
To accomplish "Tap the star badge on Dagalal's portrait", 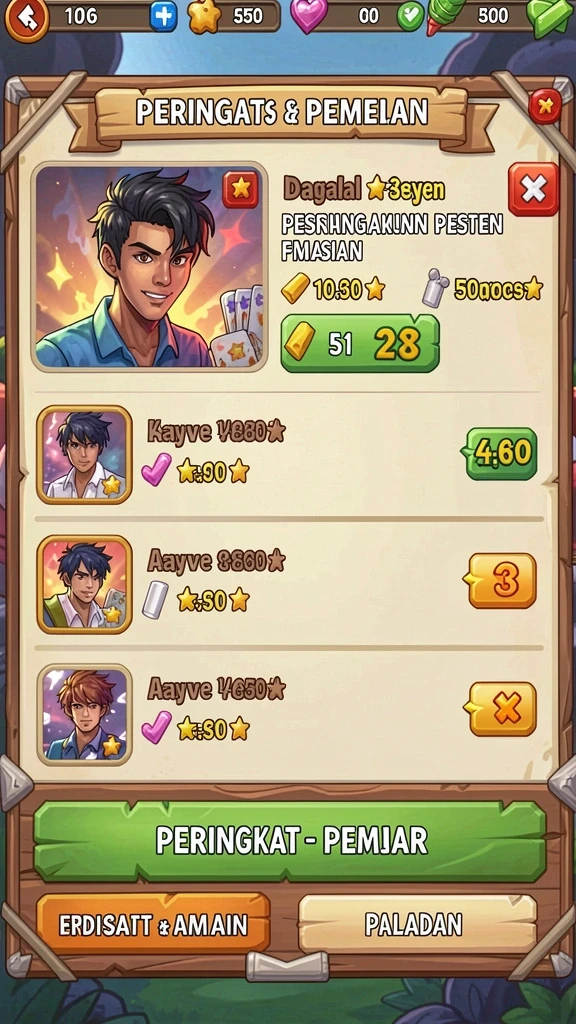I will click(240, 189).
